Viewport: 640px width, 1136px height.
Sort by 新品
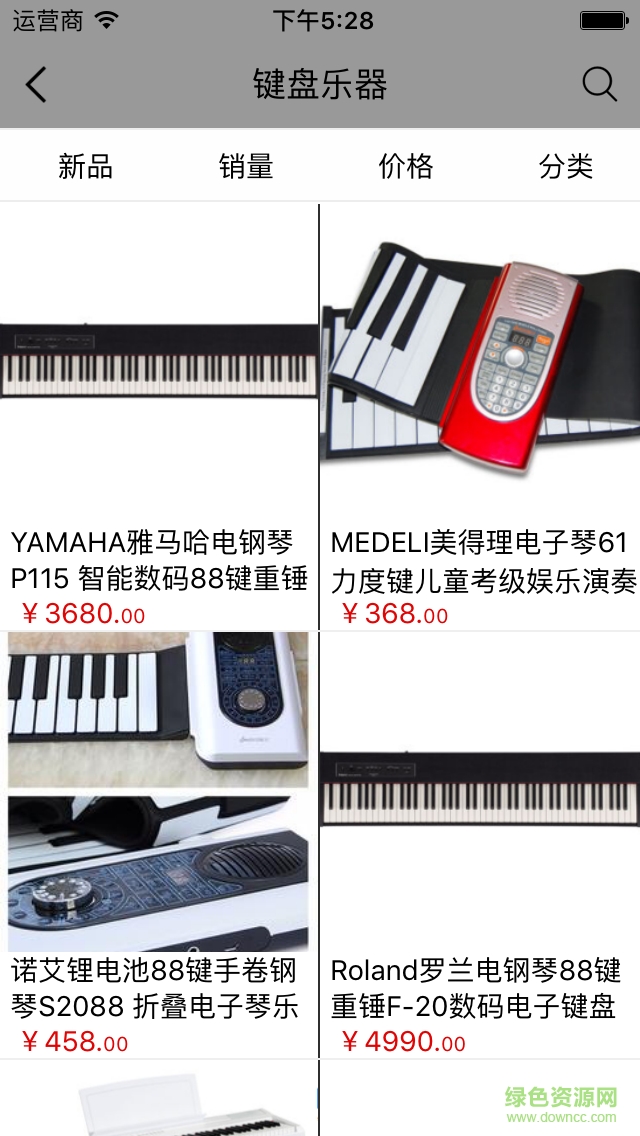tap(85, 166)
